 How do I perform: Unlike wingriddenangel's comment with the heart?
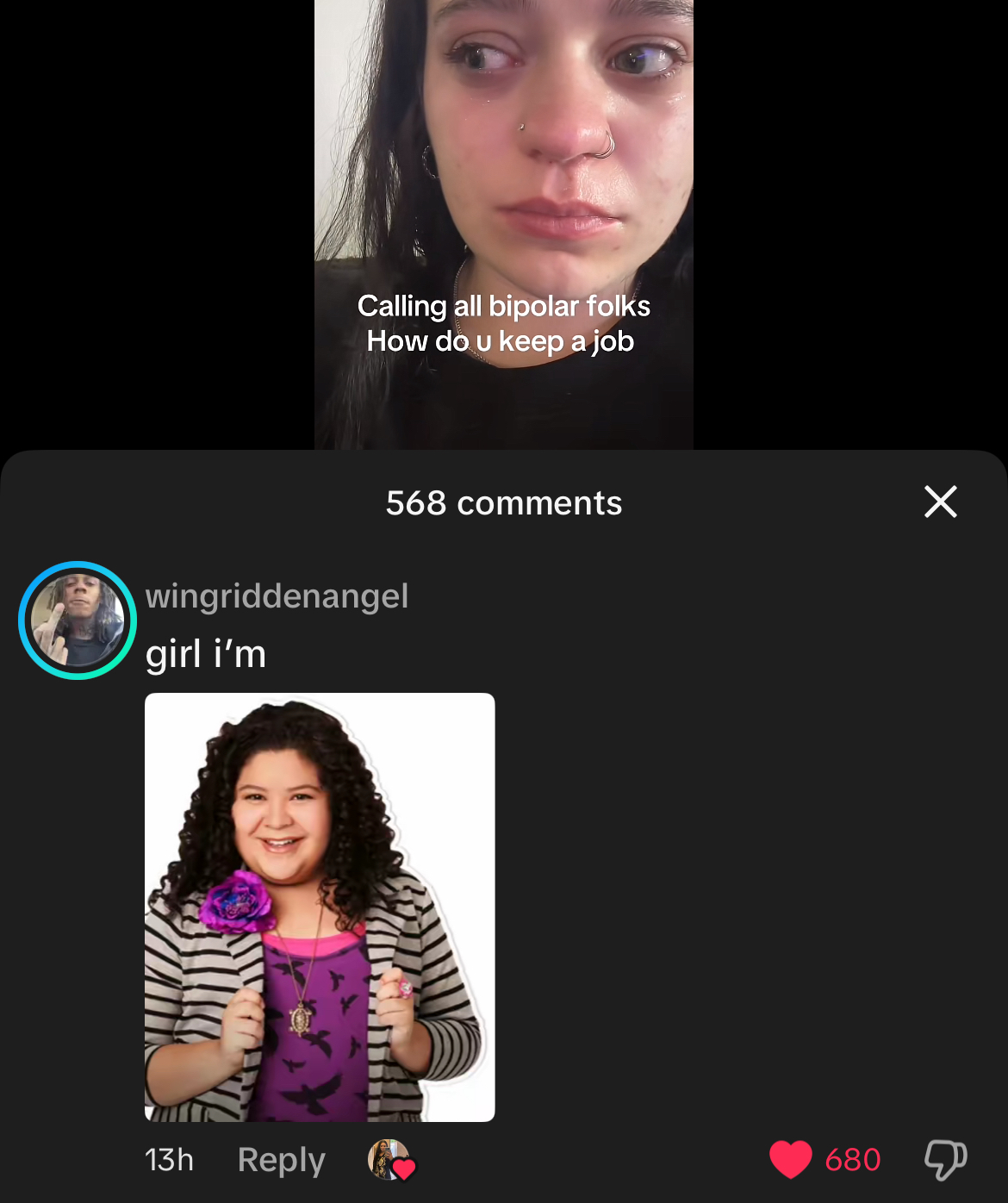click(x=790, y=1159)
